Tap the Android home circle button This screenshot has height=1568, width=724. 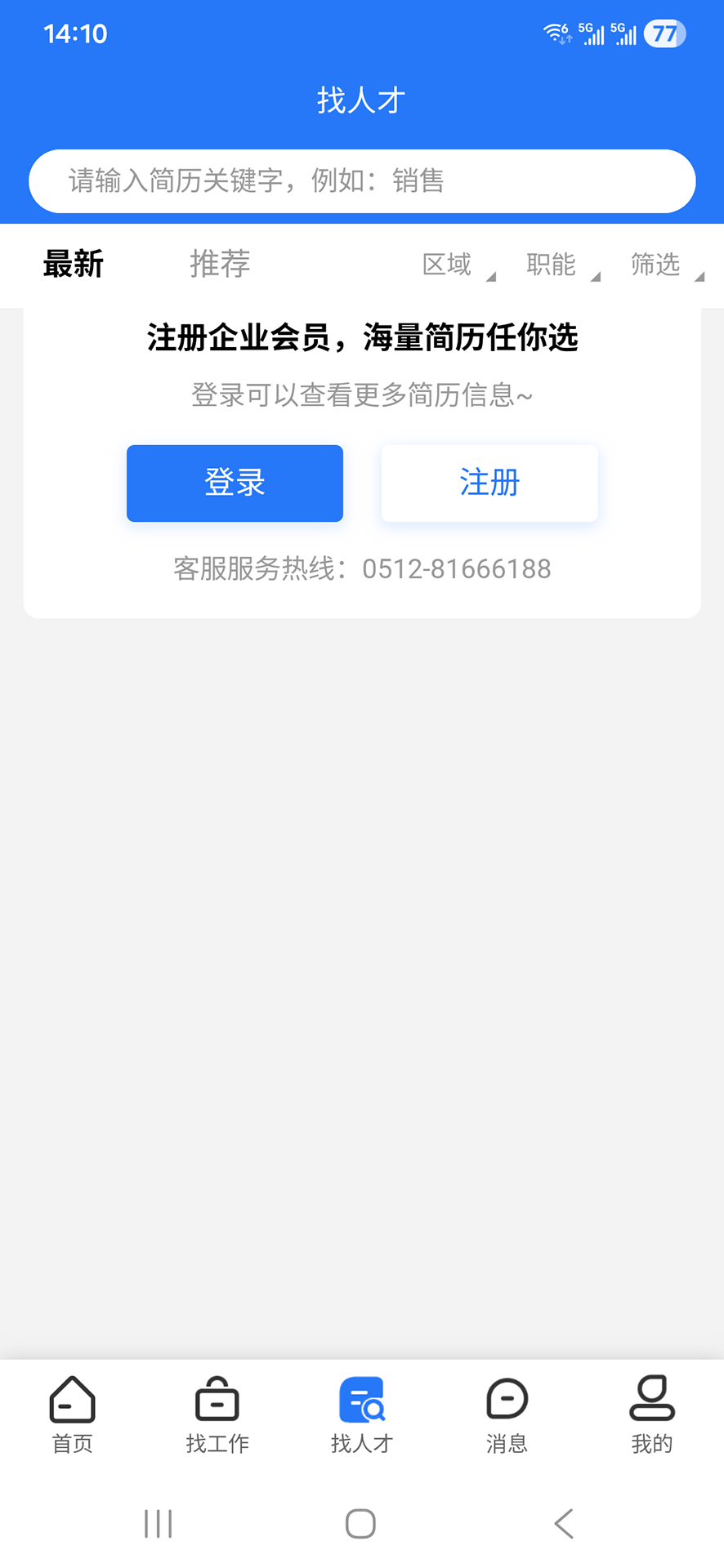(360, 1522)
